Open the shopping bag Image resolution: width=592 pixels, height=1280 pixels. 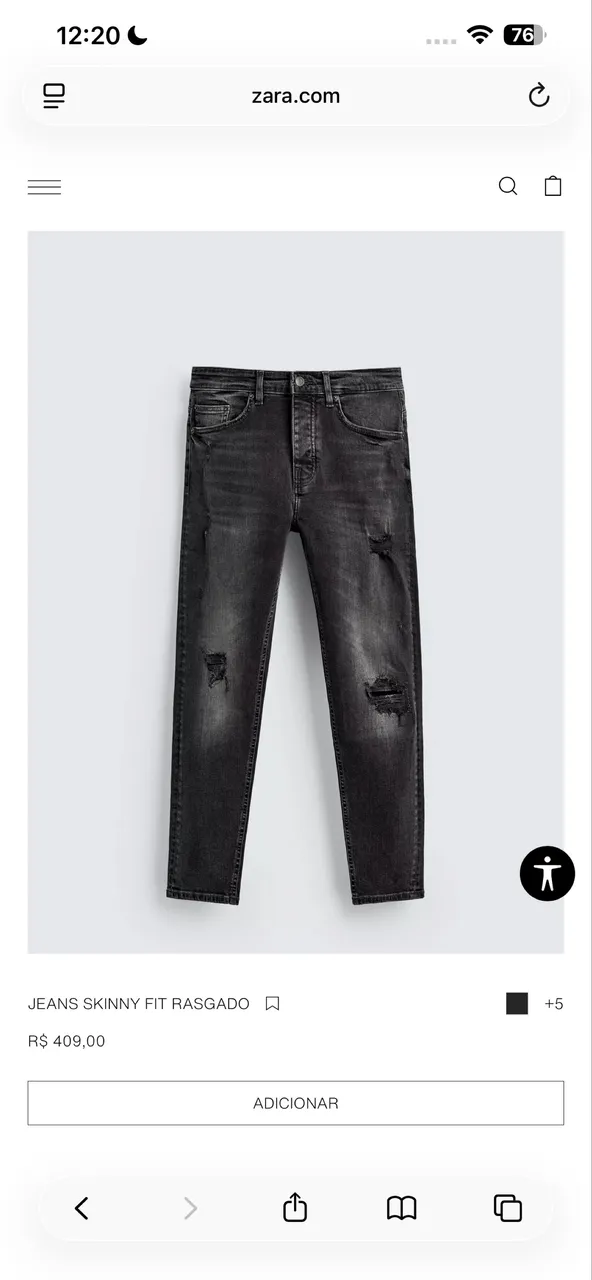(x=553, y=186)
